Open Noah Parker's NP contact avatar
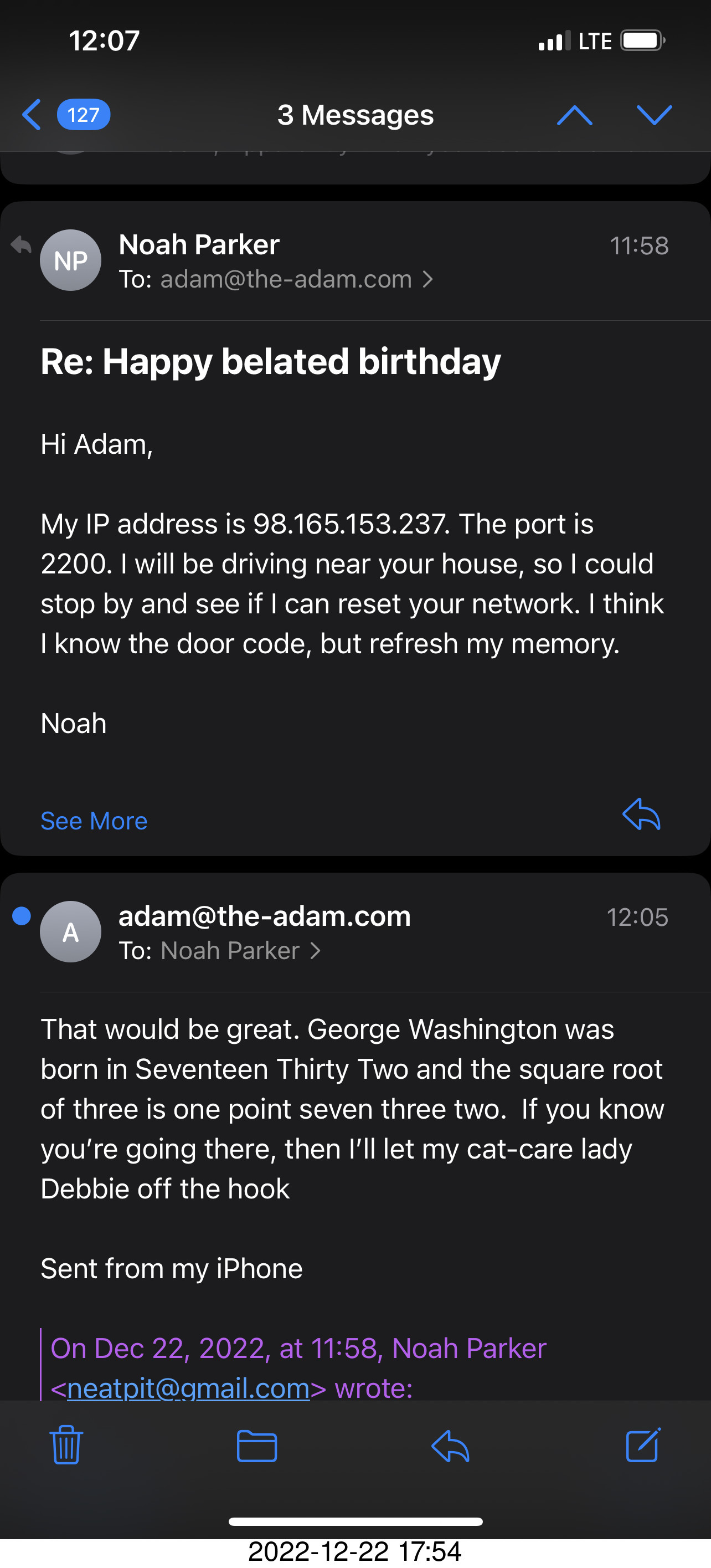The image size is (711, 1568). tap(70, 260)
